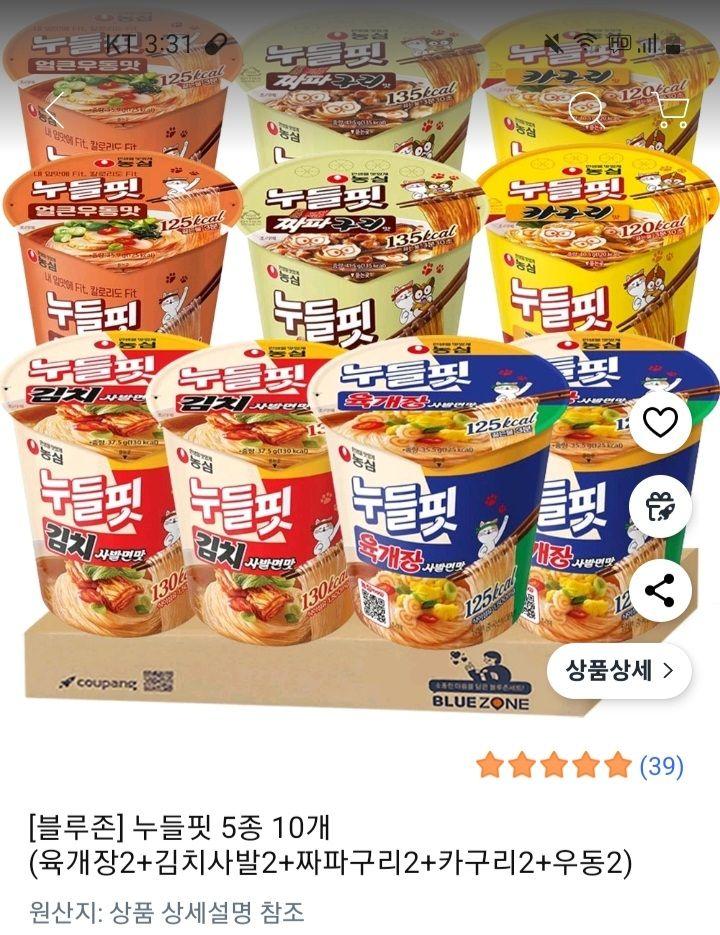Add this product to wishlist
This screenshot has width=720, height=935.
(x=660, y=422)
